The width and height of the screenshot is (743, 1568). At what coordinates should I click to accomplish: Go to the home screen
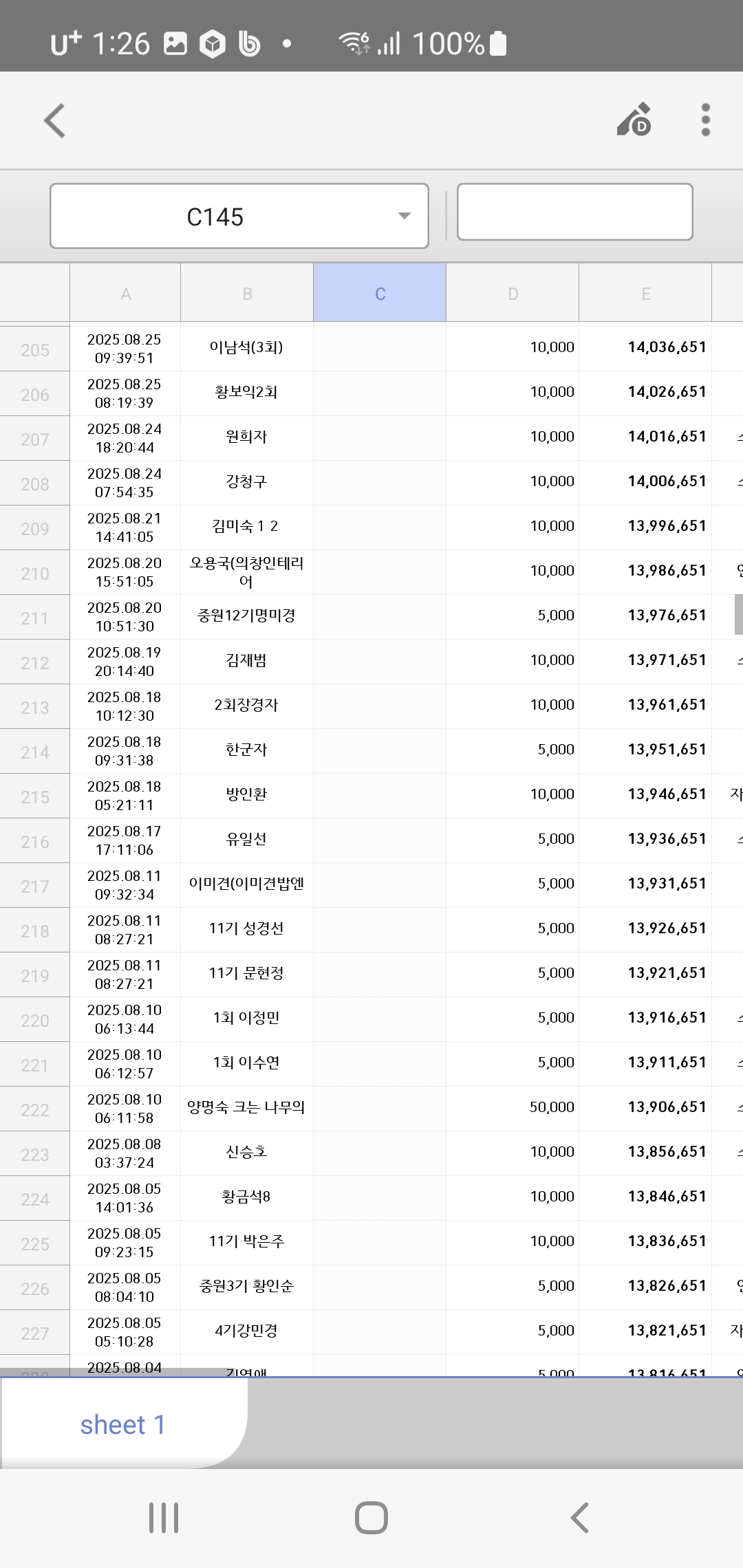371,1518
